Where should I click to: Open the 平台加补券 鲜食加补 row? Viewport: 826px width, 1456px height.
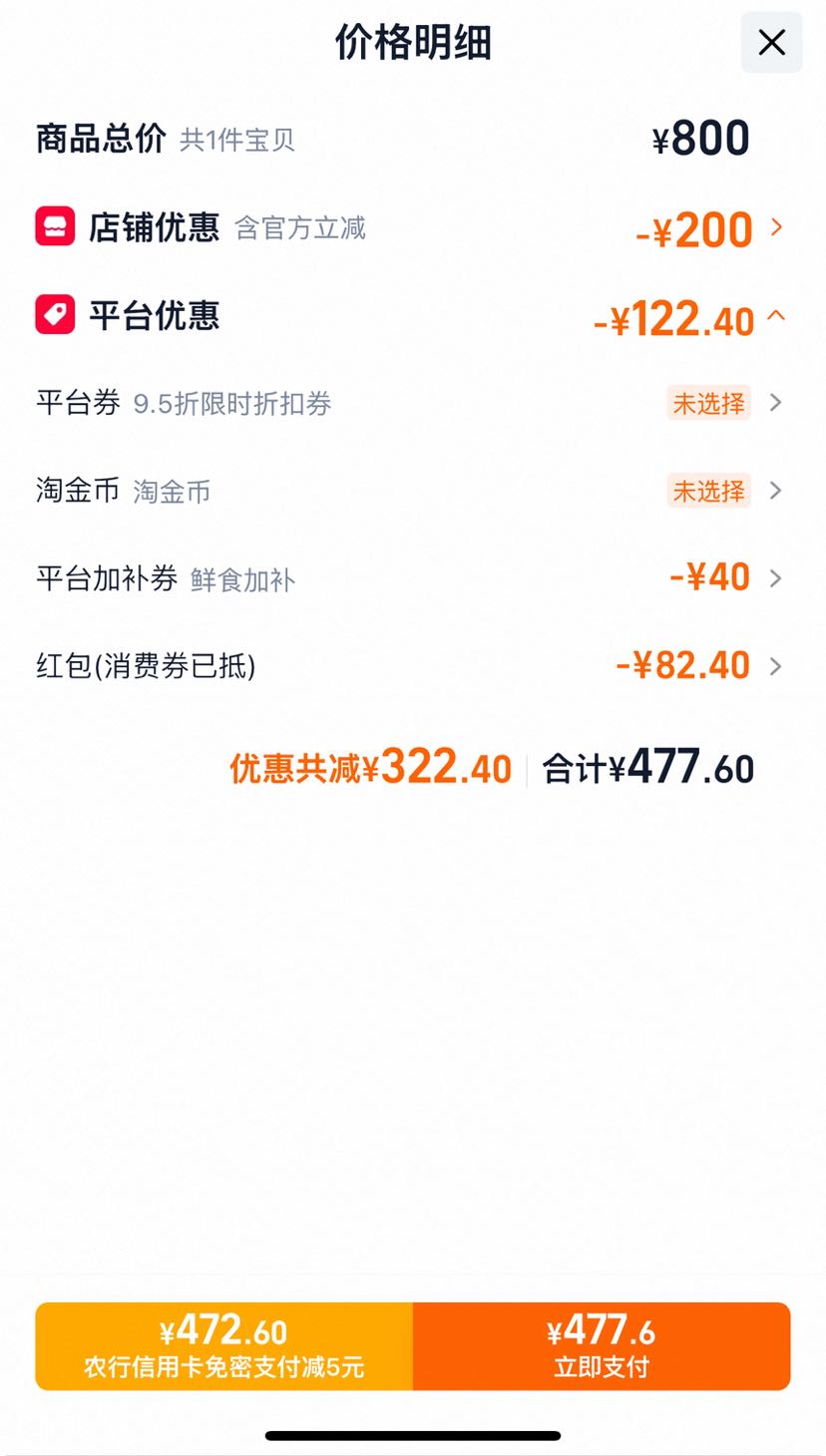(412, 577)
